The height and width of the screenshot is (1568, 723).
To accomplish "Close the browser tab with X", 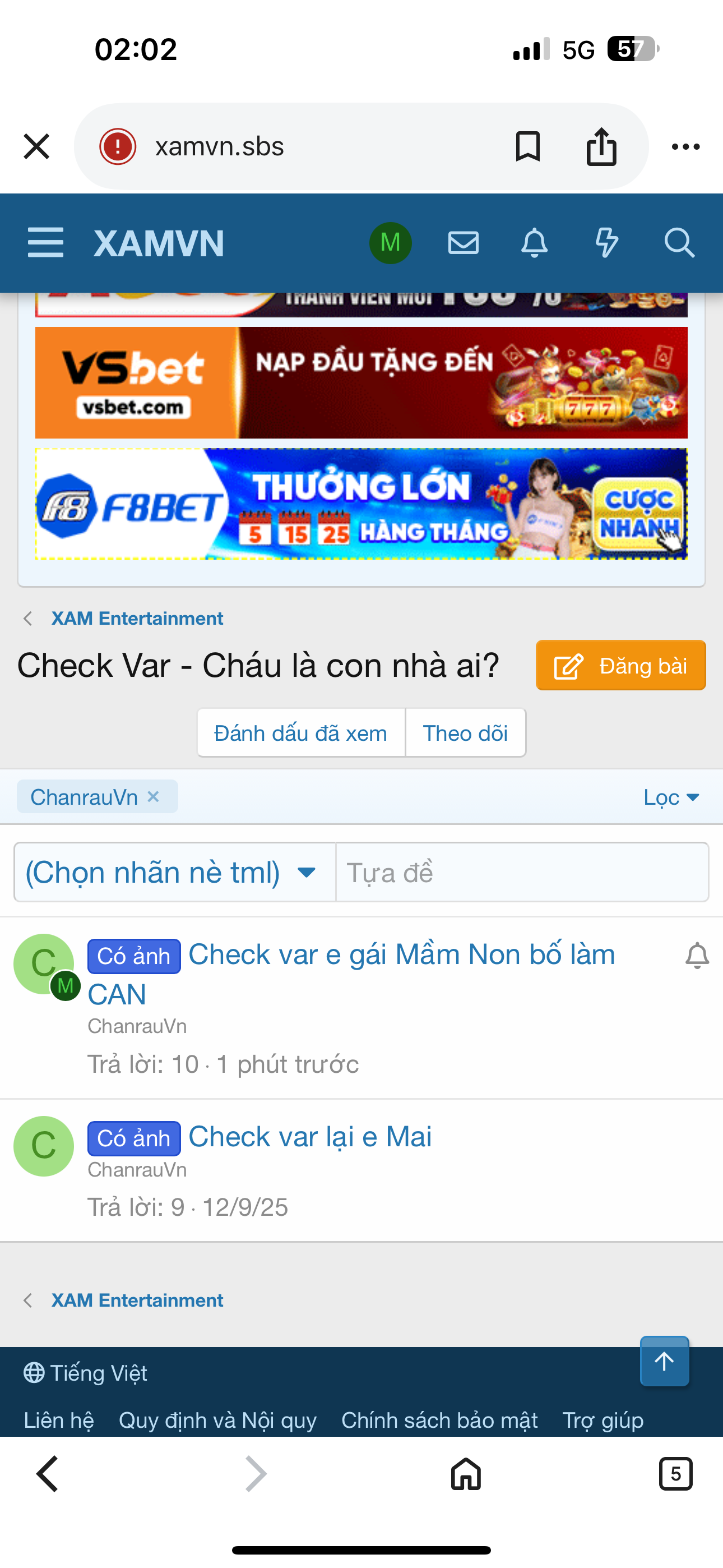I will pyautogui.click(x=36, y=147).
